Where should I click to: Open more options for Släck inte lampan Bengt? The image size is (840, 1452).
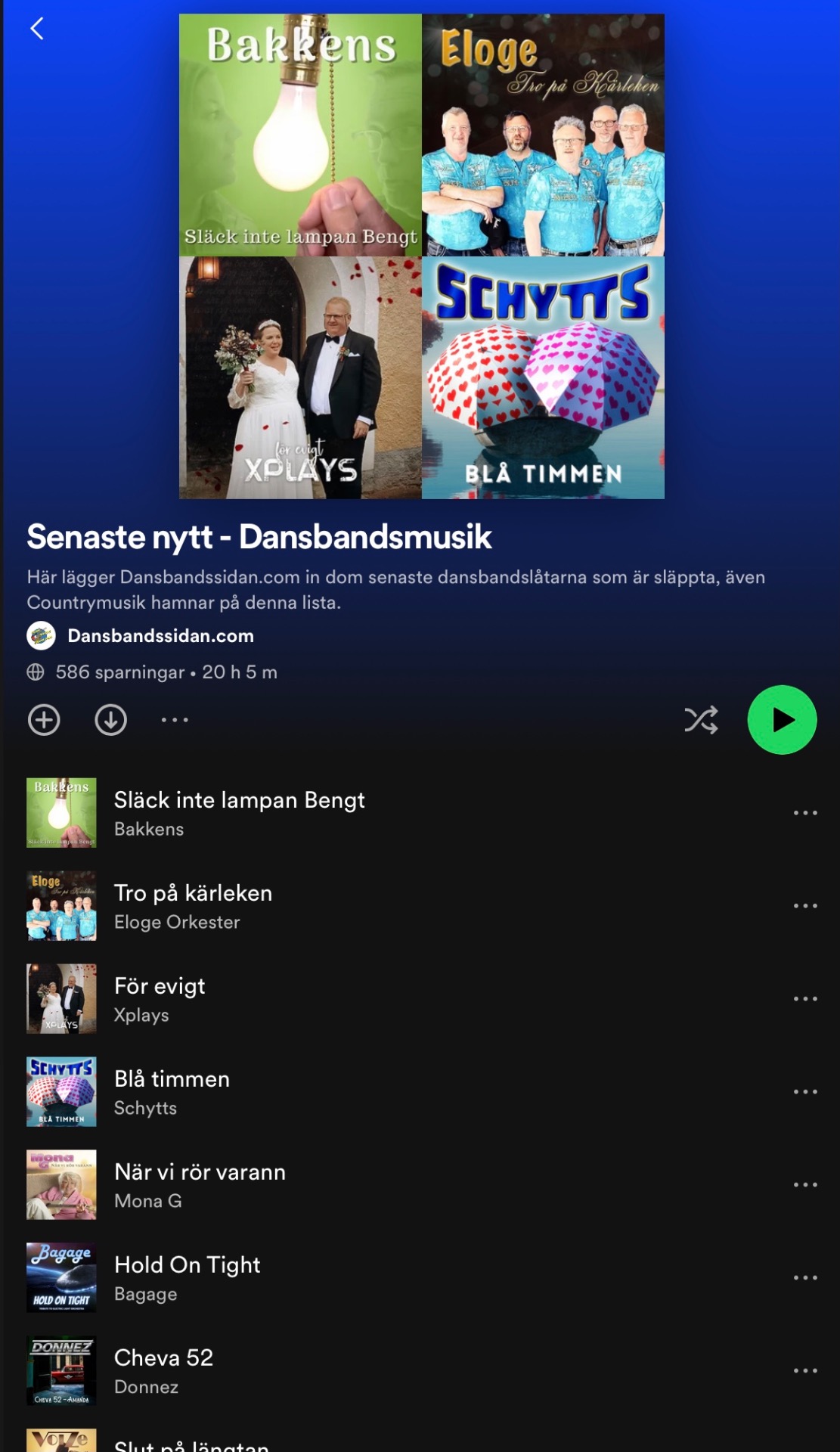805,813
